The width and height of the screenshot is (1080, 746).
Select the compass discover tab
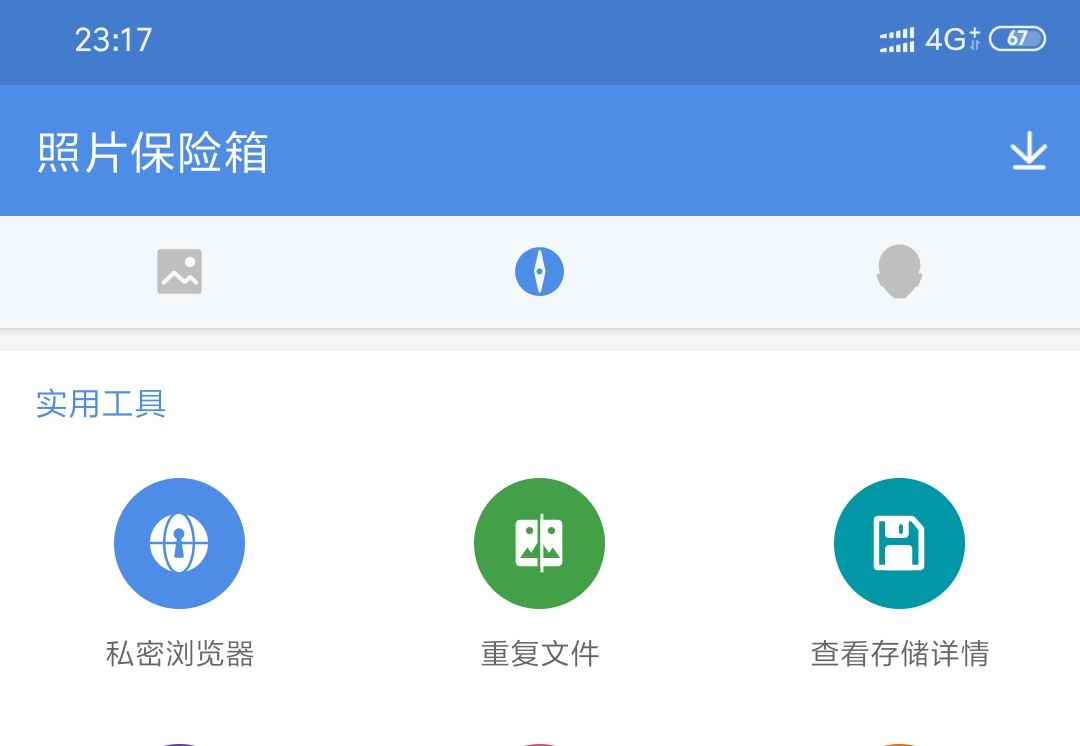click(539, 271)
